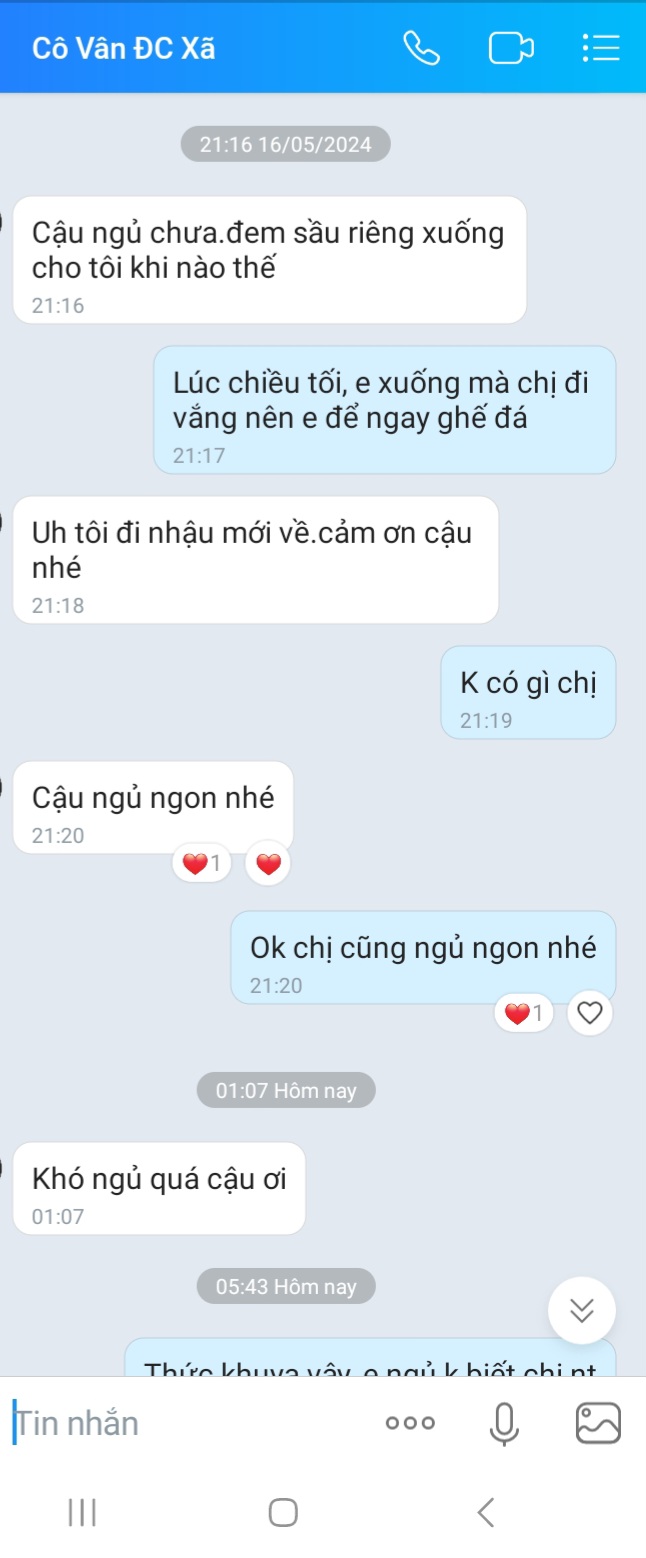This screenshot has height=1558, width=646.
Task: Open more attachment options
Action: 411,1423
